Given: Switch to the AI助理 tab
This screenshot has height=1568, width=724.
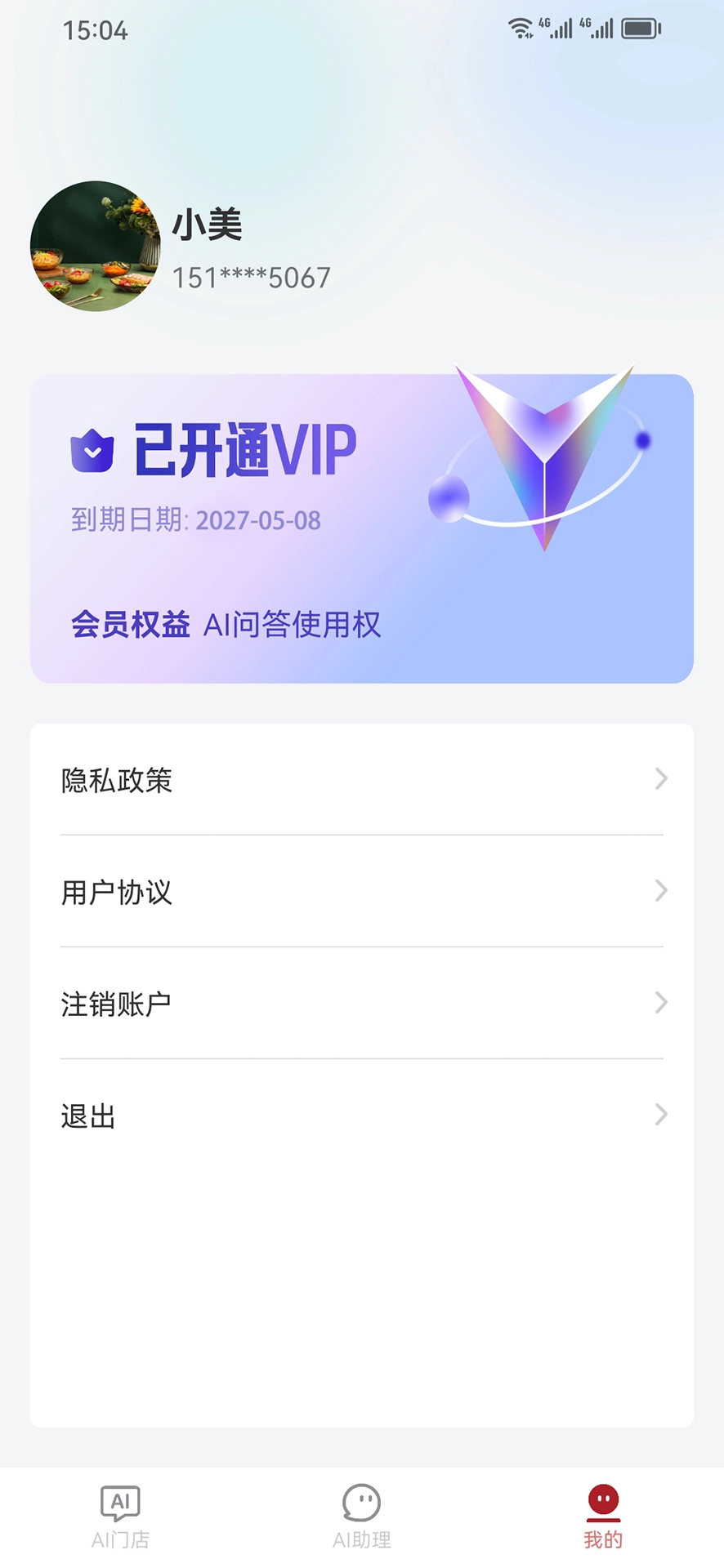Looking at the screenshot, I should pyautogui.click(x=361, y=1517).
